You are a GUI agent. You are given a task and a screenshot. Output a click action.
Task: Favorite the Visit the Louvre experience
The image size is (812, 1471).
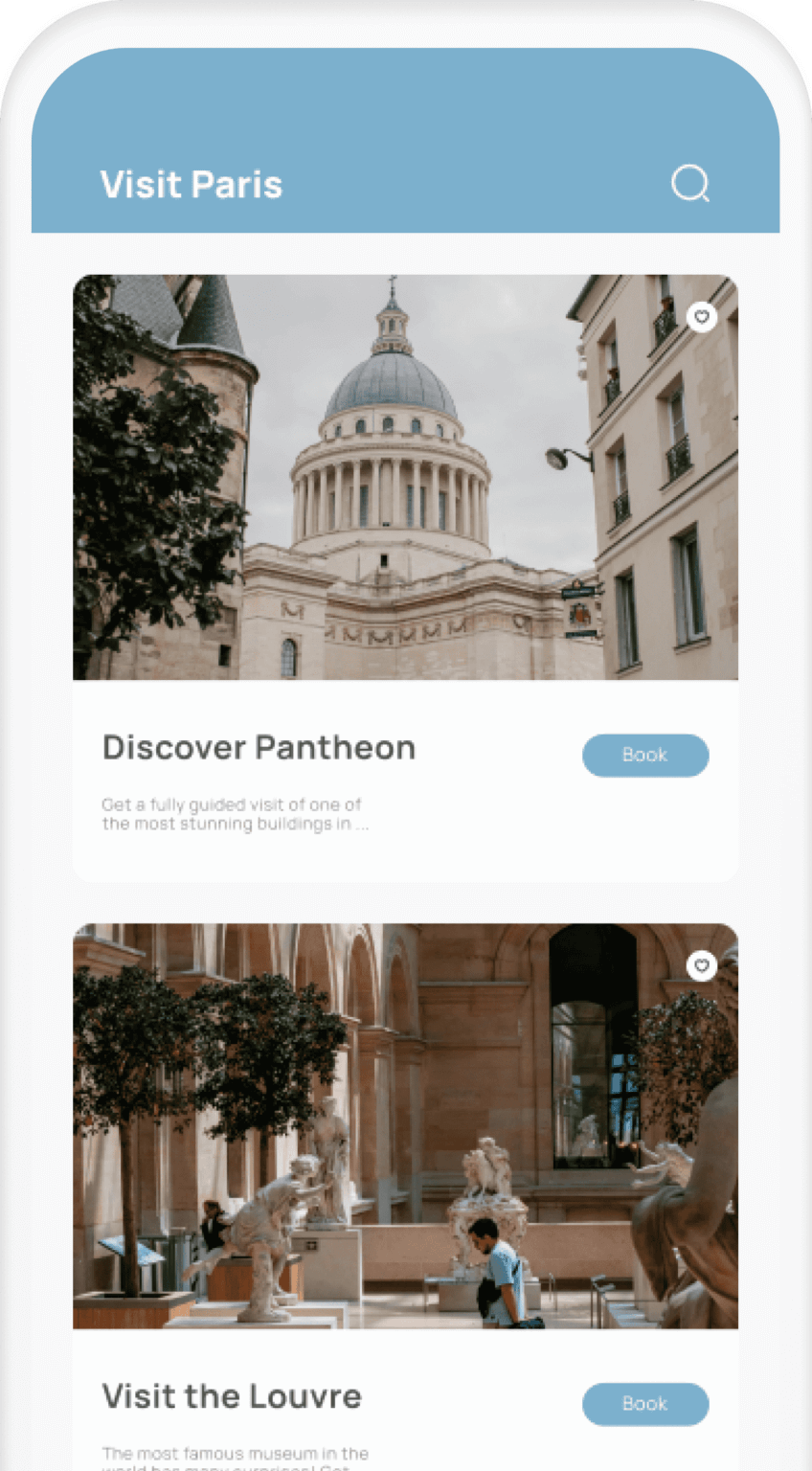[x=702, y=967]
